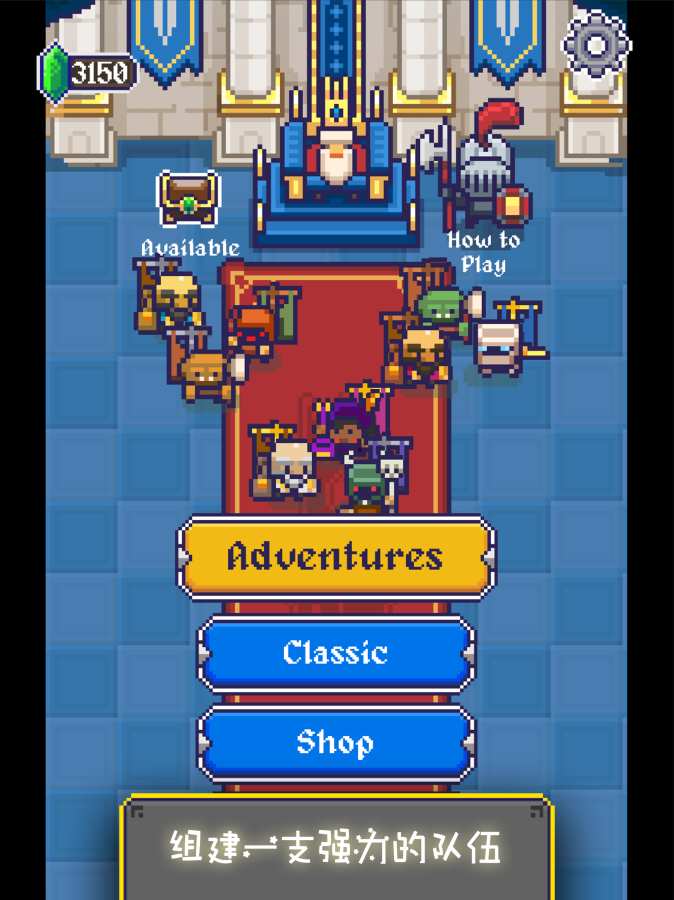
Task: Open the settings gear
Action: pos(596,45)
